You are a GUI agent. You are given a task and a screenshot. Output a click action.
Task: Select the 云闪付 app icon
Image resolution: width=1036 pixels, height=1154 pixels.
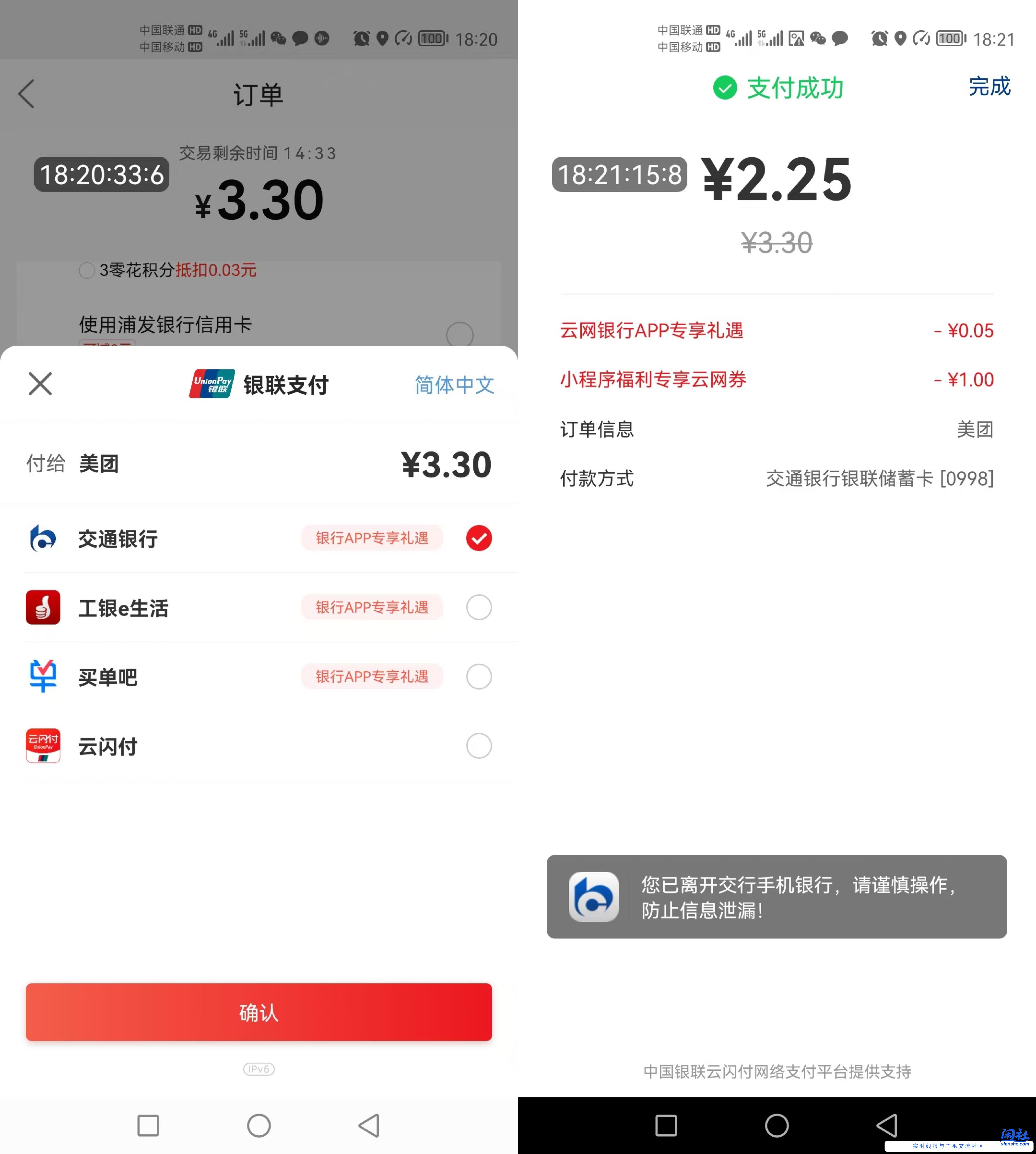coord(43,746)
